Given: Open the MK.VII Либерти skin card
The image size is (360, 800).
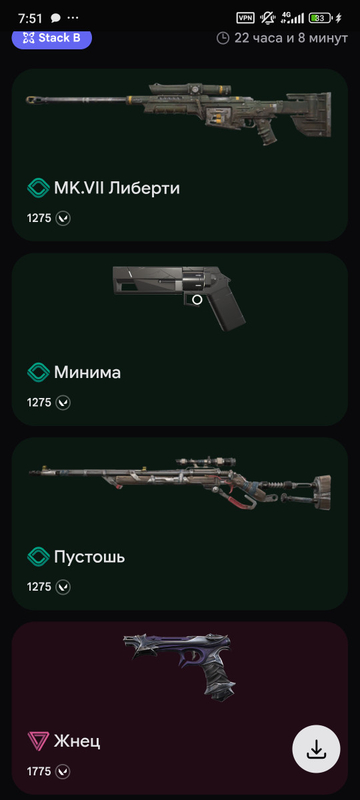Looking at the screenshot, I should point(179,155).
